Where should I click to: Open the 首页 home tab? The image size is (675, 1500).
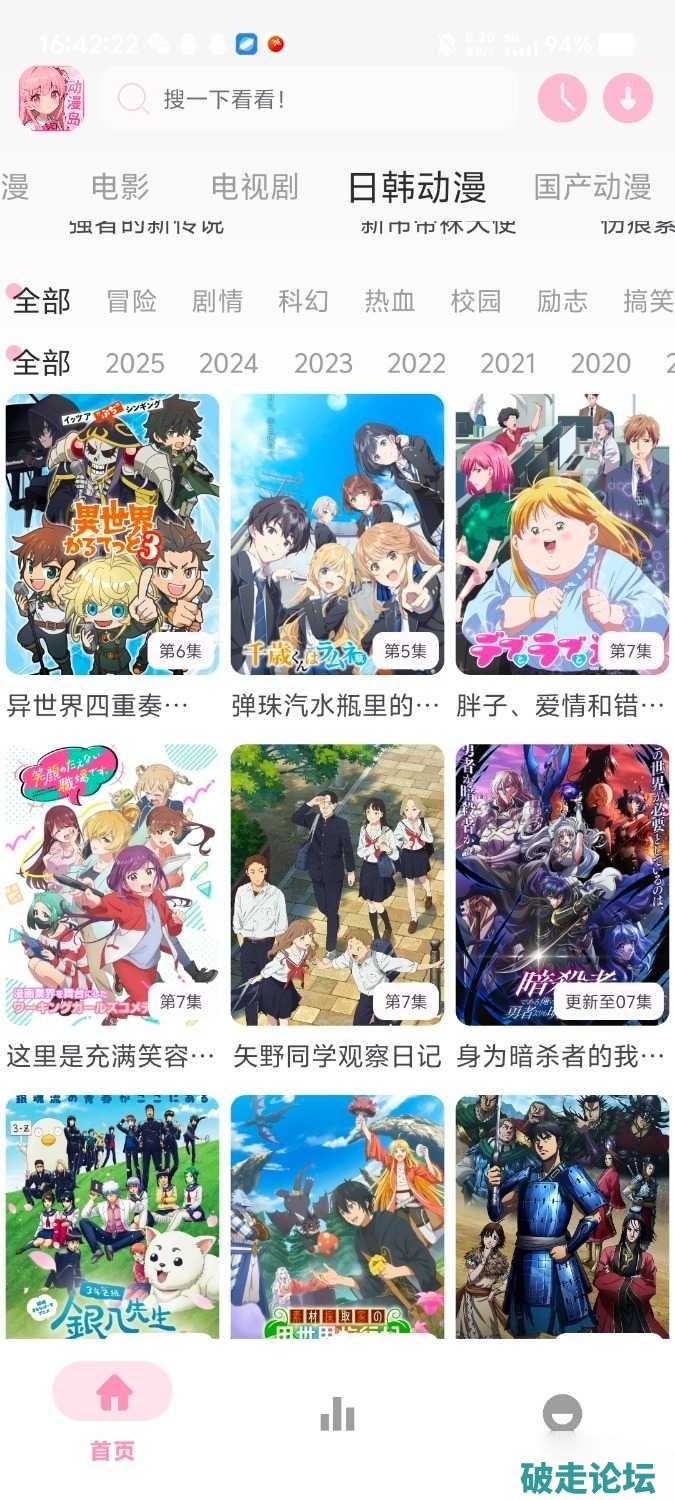tap(112, 1410)
